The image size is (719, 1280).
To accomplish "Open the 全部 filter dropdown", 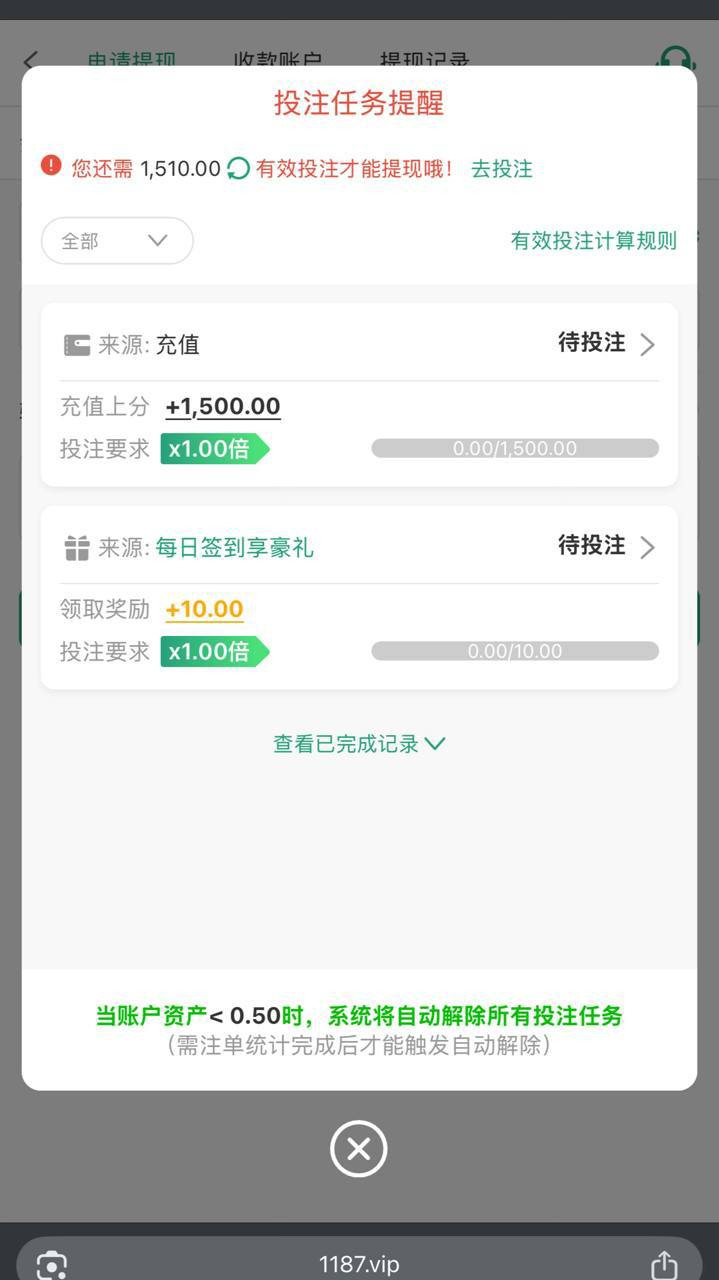I will [x=117, y=241].
